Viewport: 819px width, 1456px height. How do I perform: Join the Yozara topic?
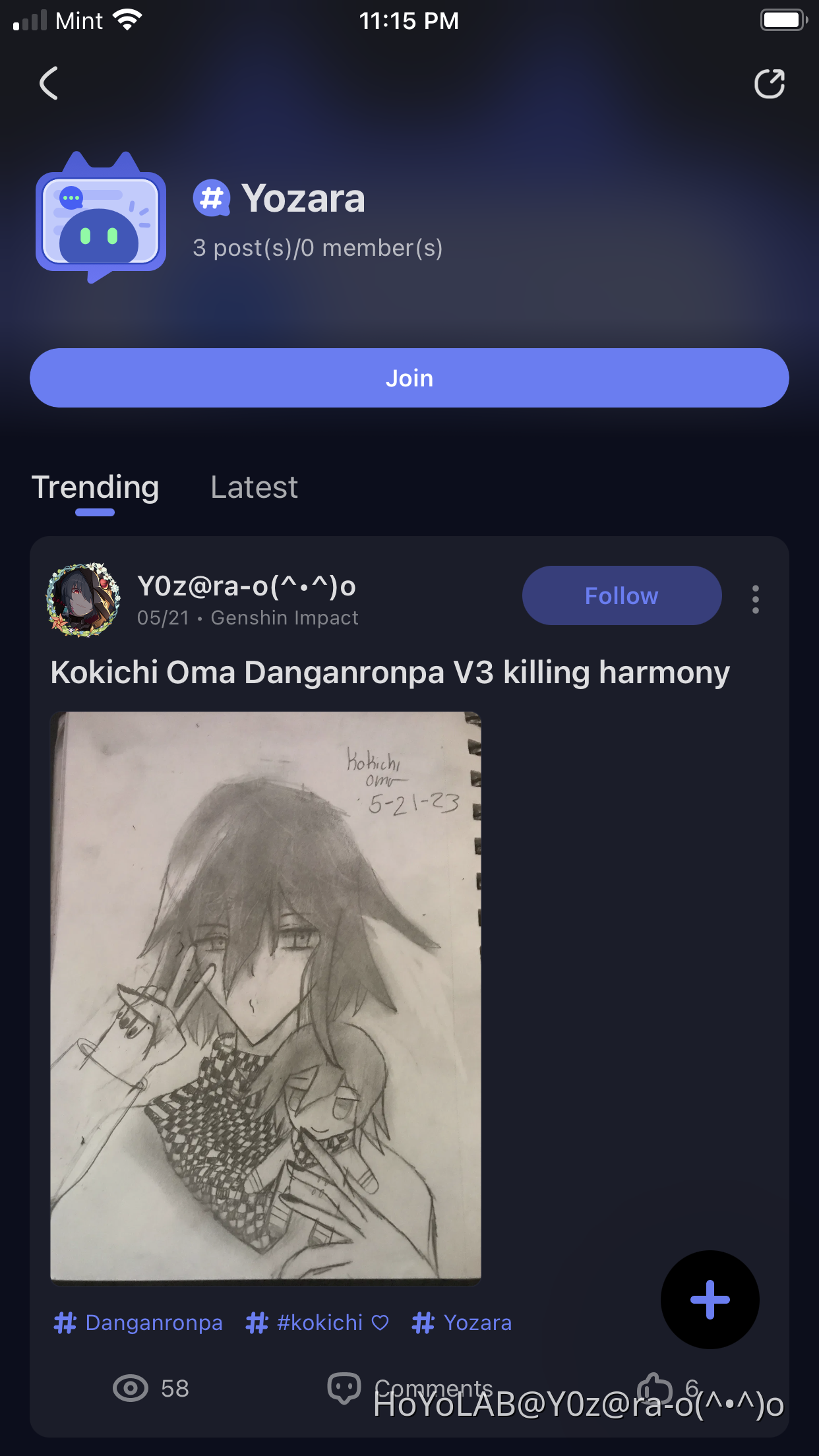tap(409, 378)
